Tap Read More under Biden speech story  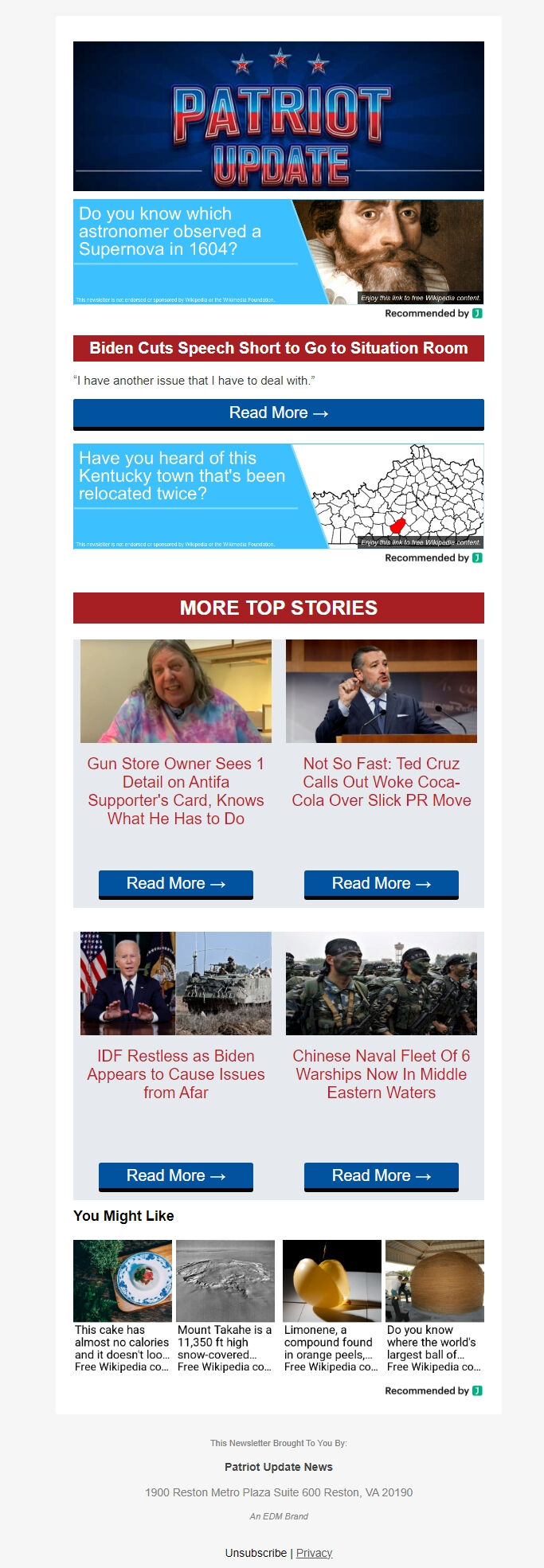coord(278,413)
